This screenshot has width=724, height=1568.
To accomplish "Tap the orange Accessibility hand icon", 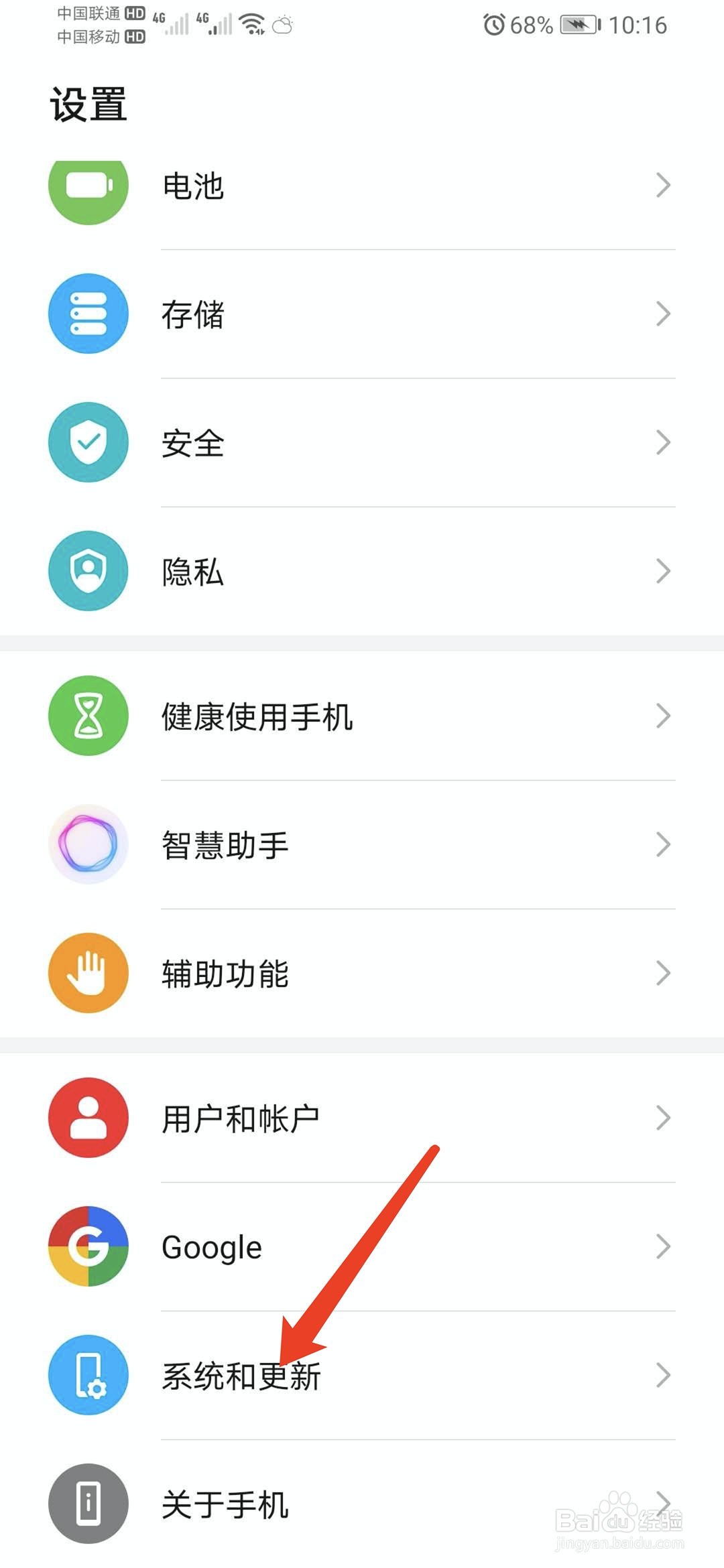I will 88,974.
